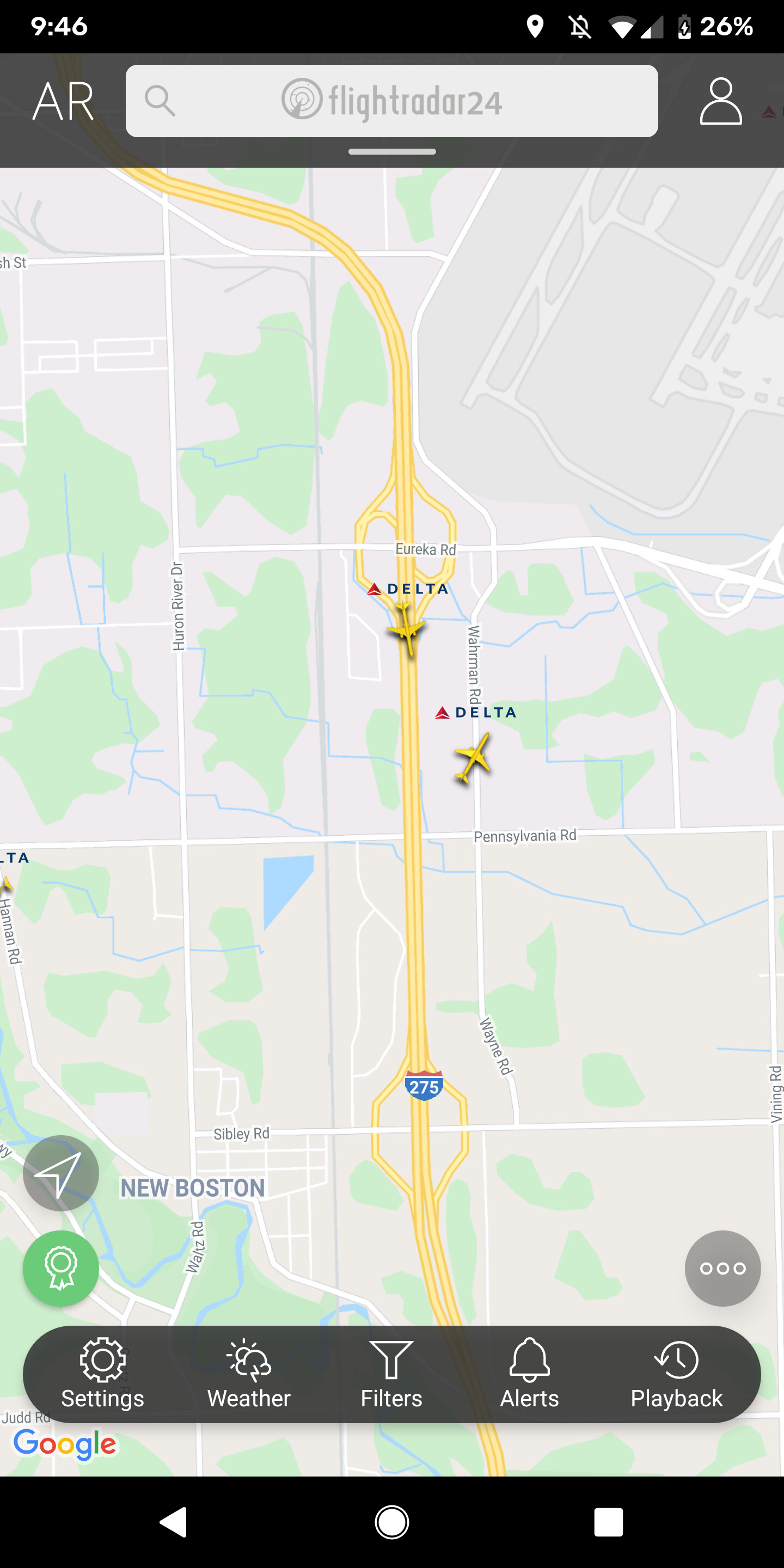This screenshot has width=784, height=1568.
Task: Open Alerts
Action: point(530,1374)
